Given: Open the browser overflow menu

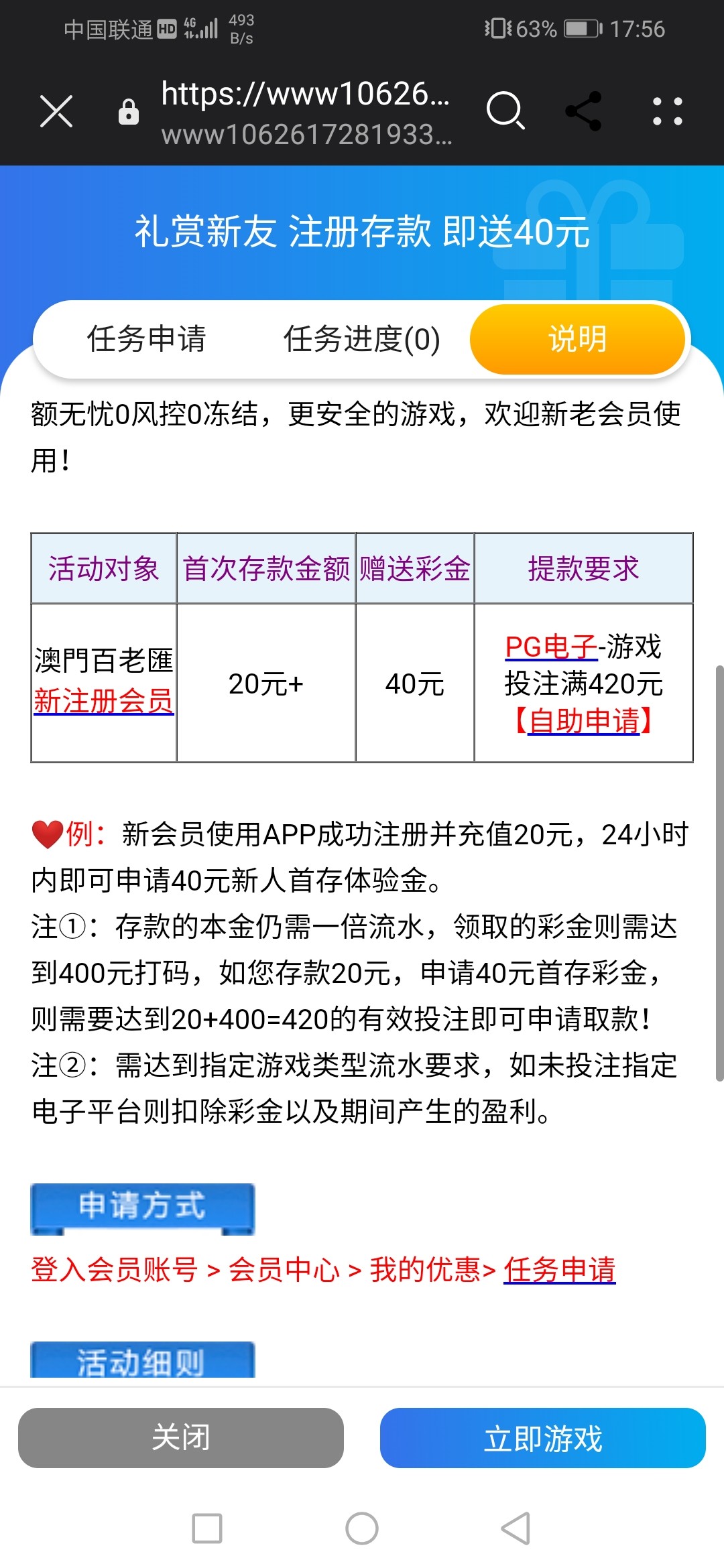Looking at the screenshot, I should (667, 111).
